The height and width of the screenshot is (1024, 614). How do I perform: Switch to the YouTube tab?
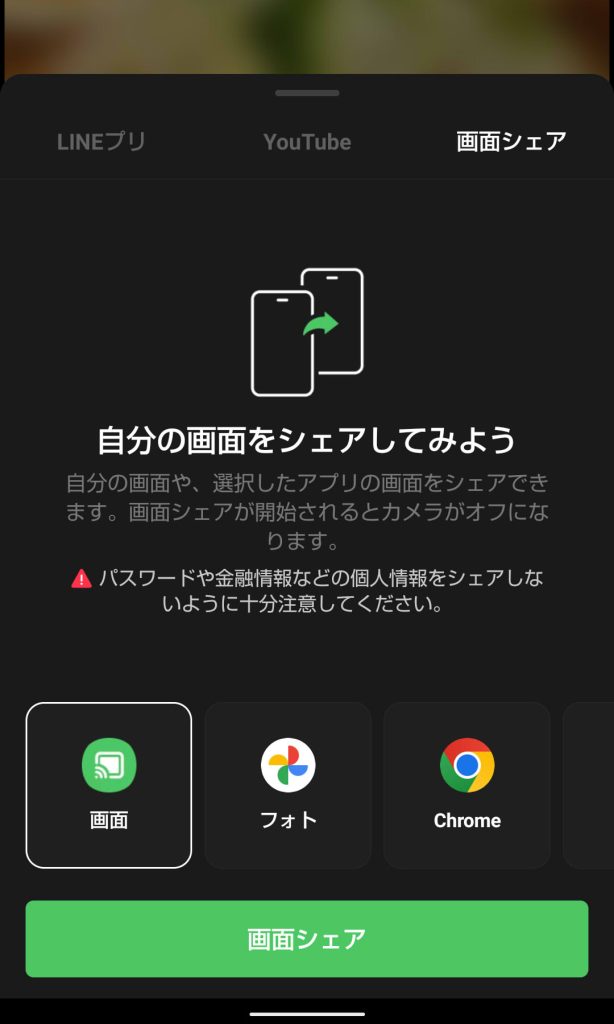point(307,142)
